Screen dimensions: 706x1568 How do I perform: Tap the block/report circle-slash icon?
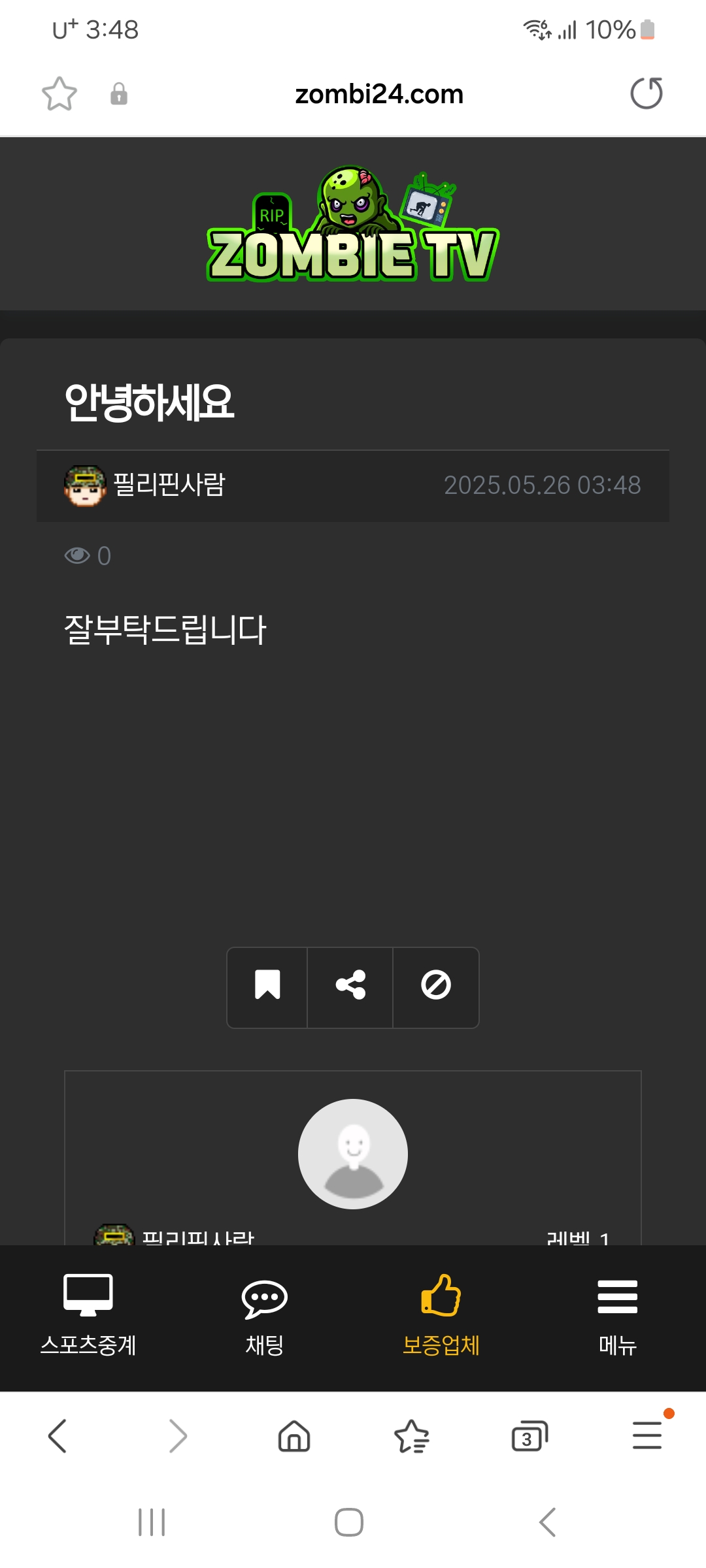pos(436,987)
